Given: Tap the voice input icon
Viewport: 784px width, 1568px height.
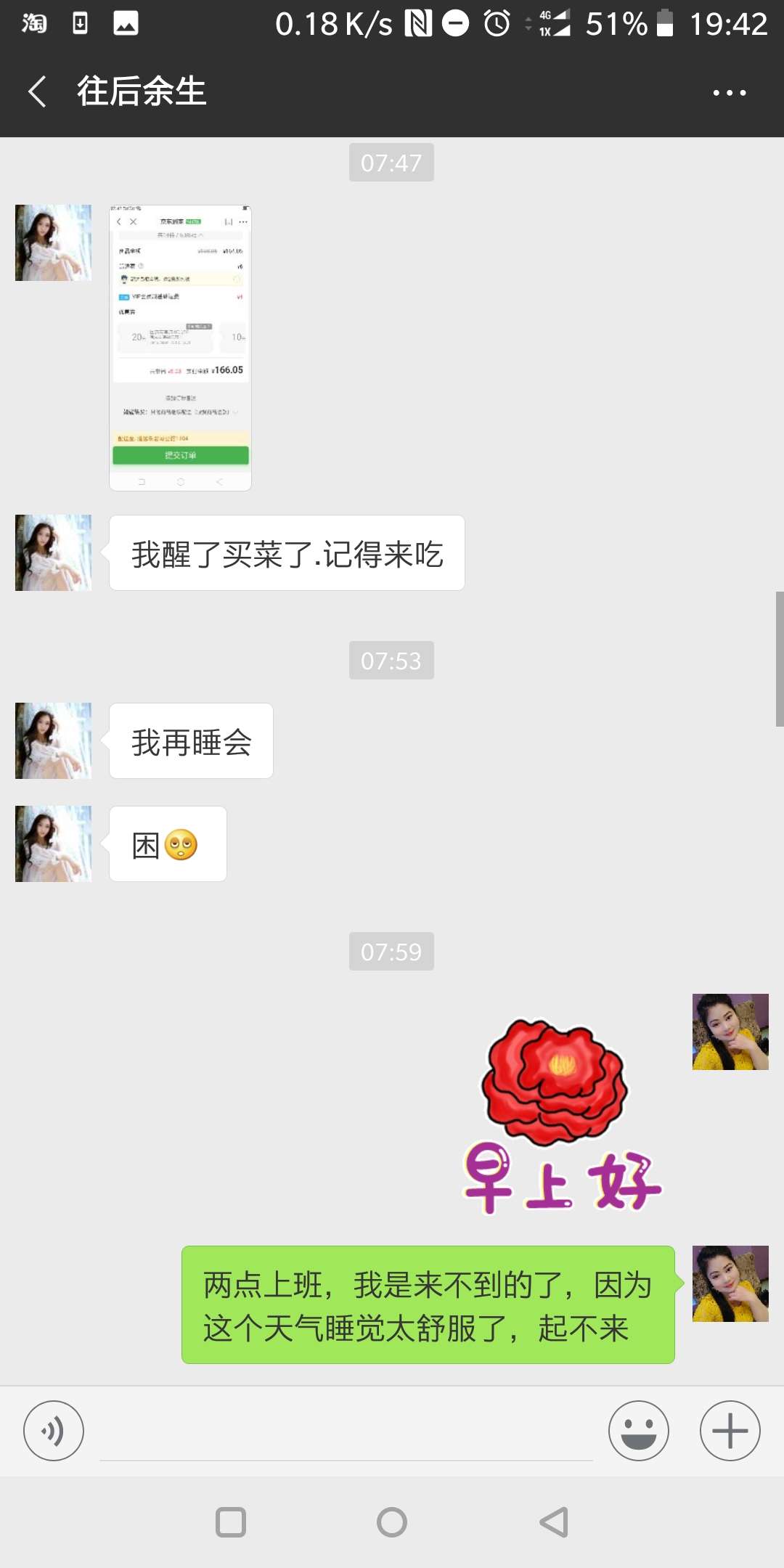Looking at the screenshot, I should [x=53, y=1431].
